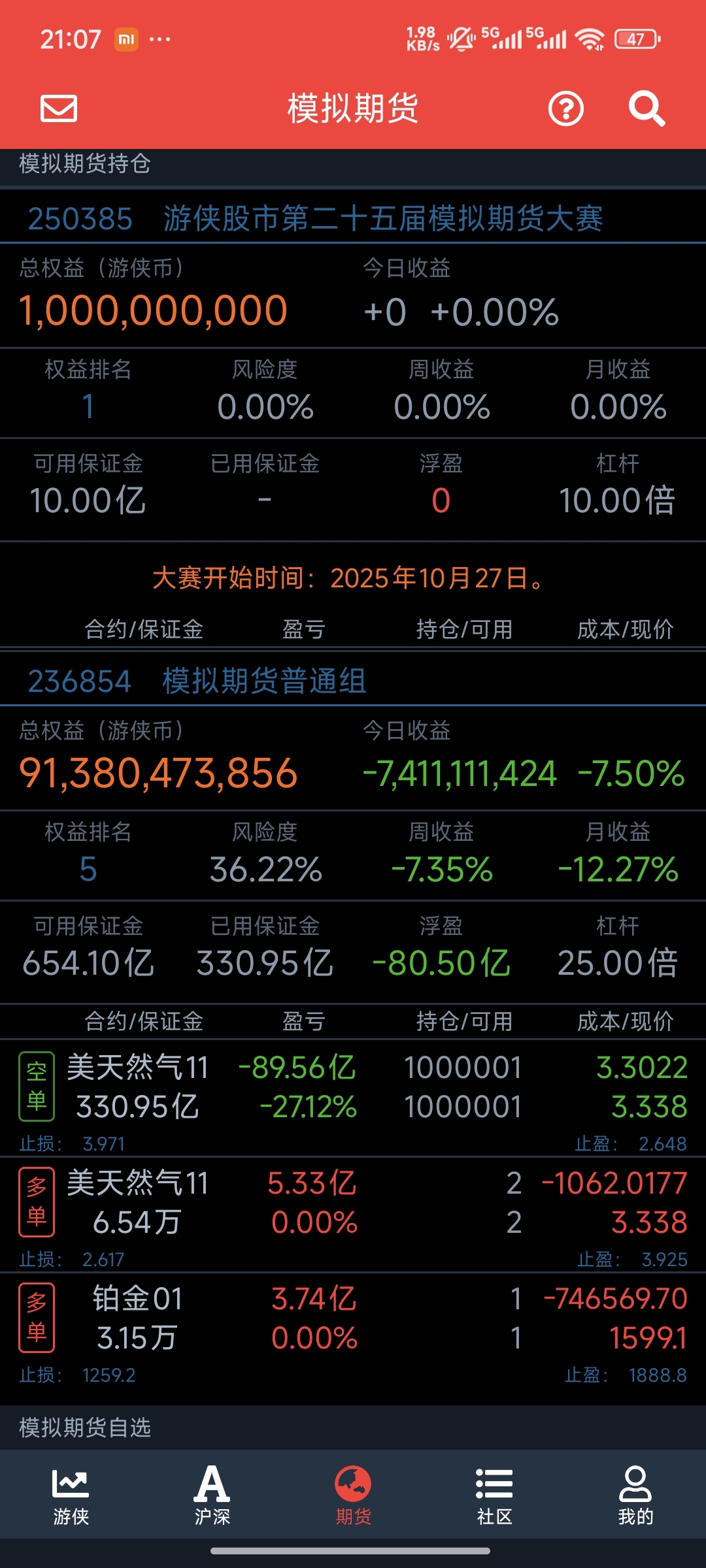Open the help question mark icon
Screen dimensions: 706x1568
click(565, 108)
